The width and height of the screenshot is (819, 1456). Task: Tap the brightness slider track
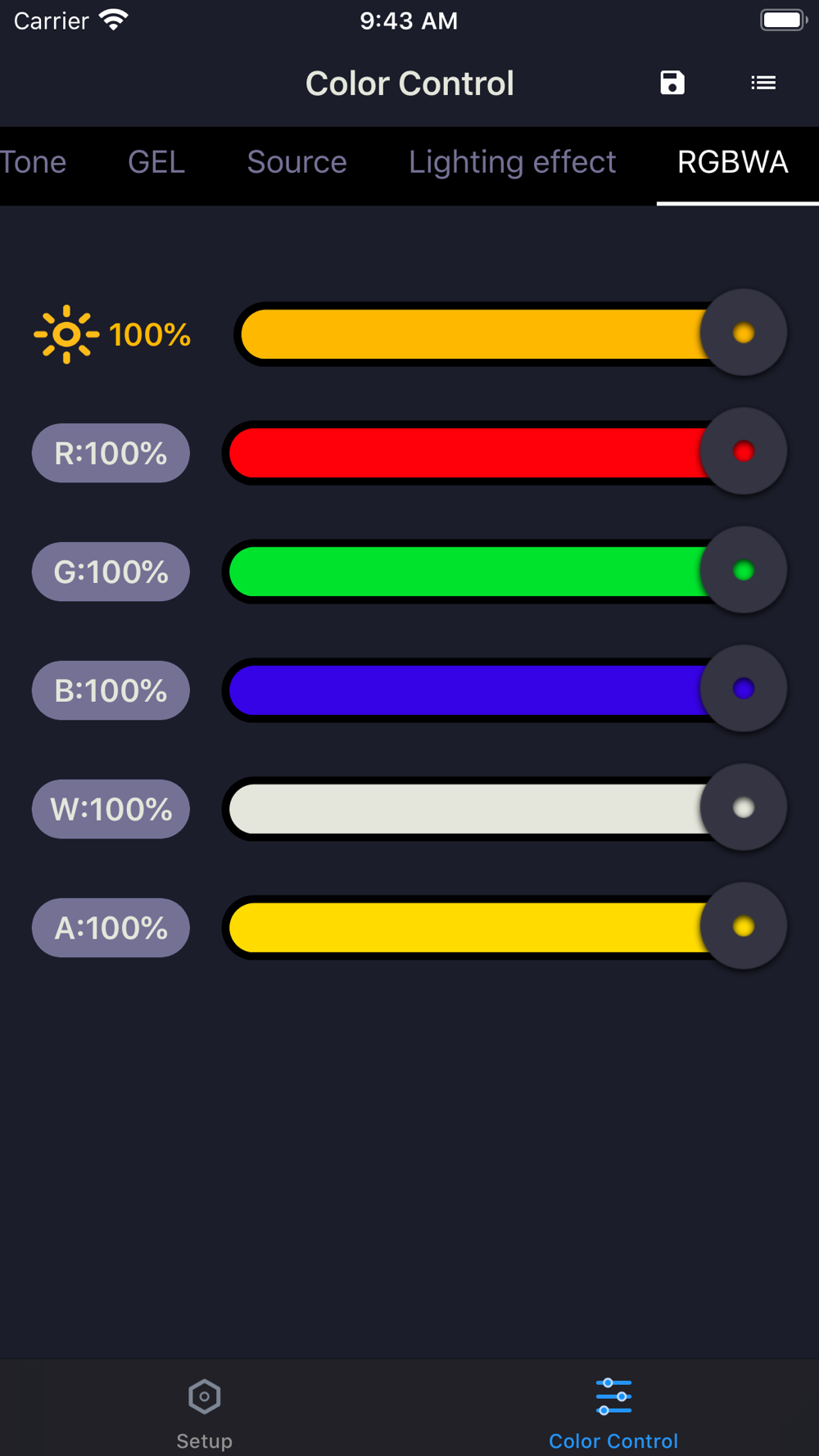510,334
